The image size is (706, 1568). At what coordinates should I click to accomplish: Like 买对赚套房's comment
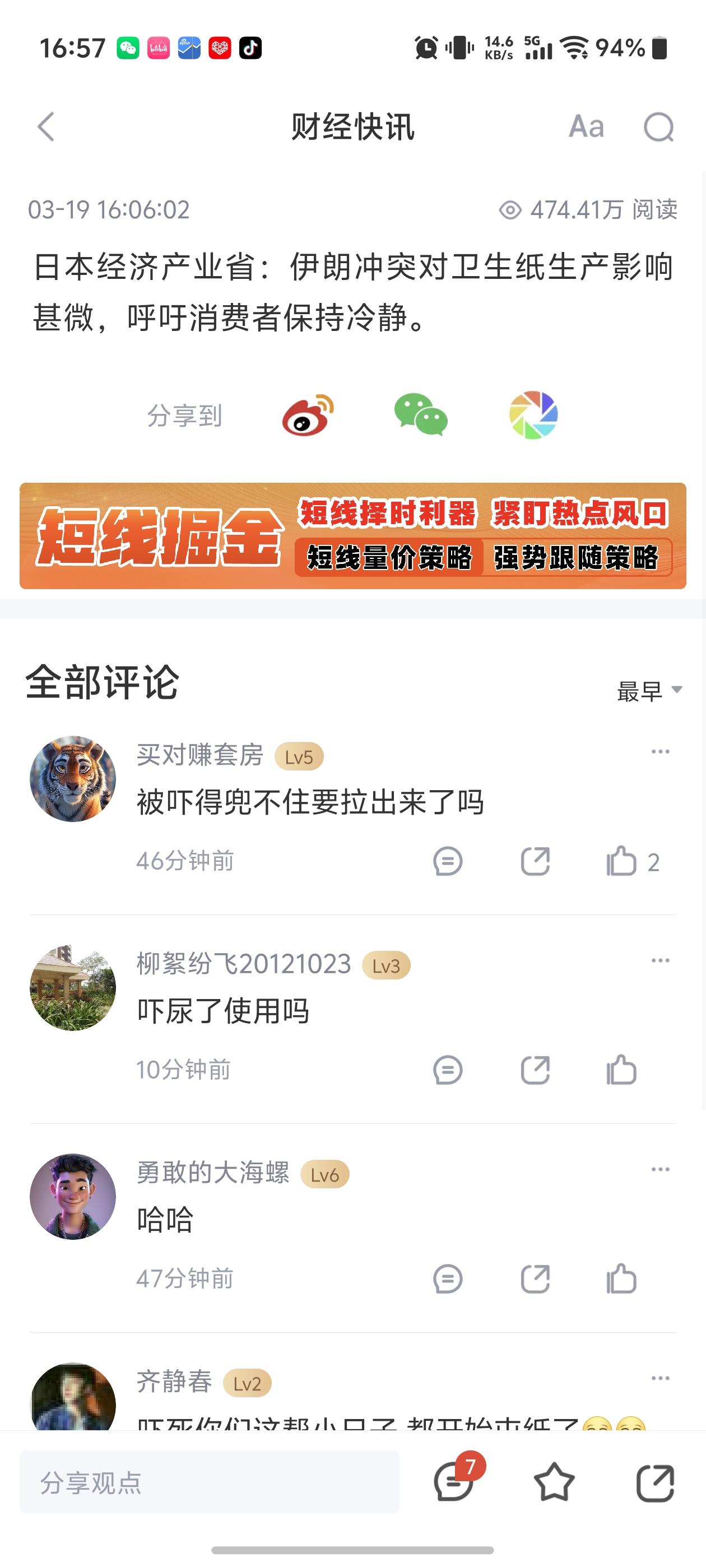(623, 861)
